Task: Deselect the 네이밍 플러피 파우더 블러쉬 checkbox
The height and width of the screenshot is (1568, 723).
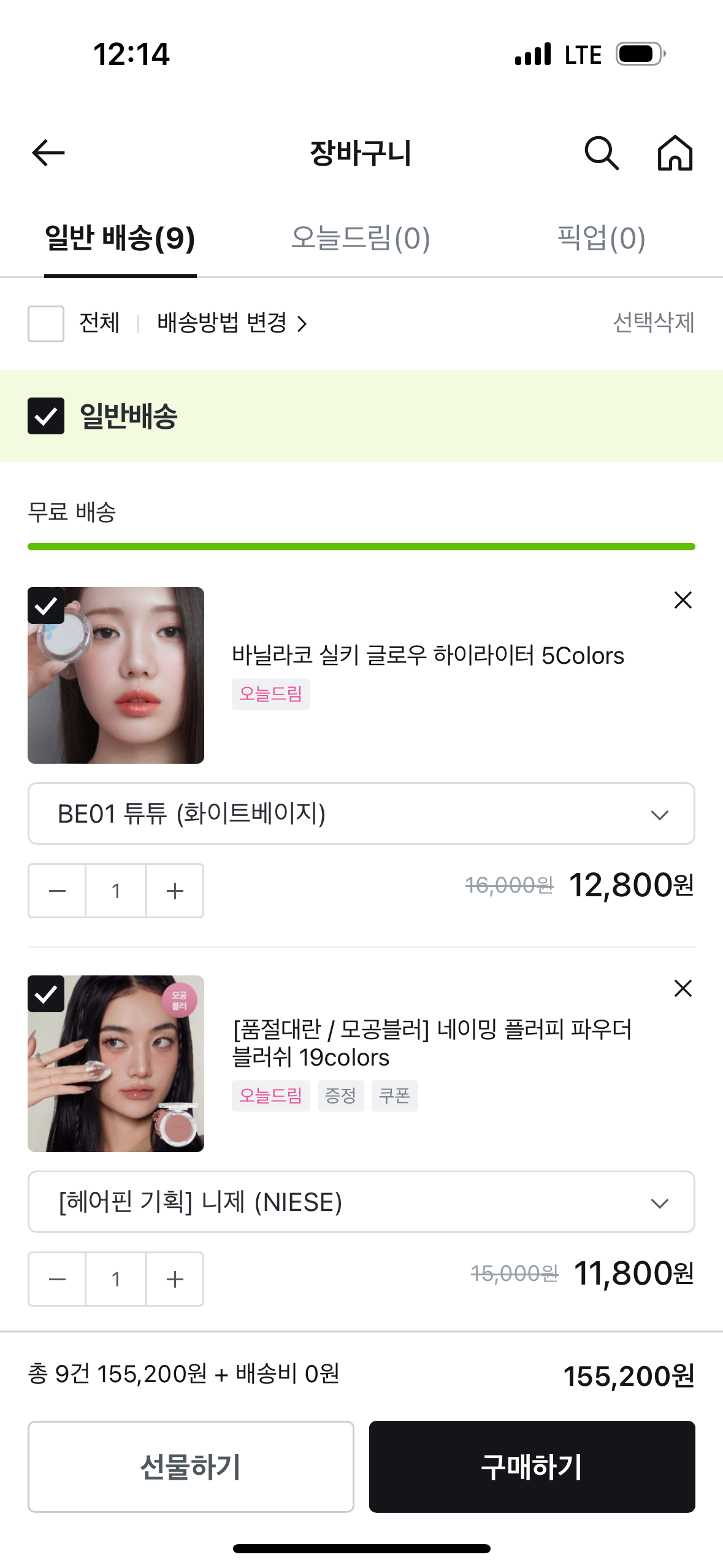Action: pos(46,994)
